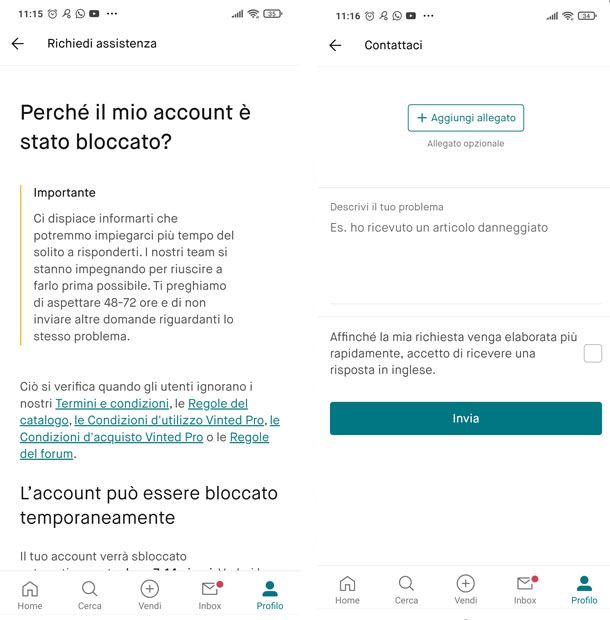
Task: Submit the request with Invia
Action: tap(465, 418)
